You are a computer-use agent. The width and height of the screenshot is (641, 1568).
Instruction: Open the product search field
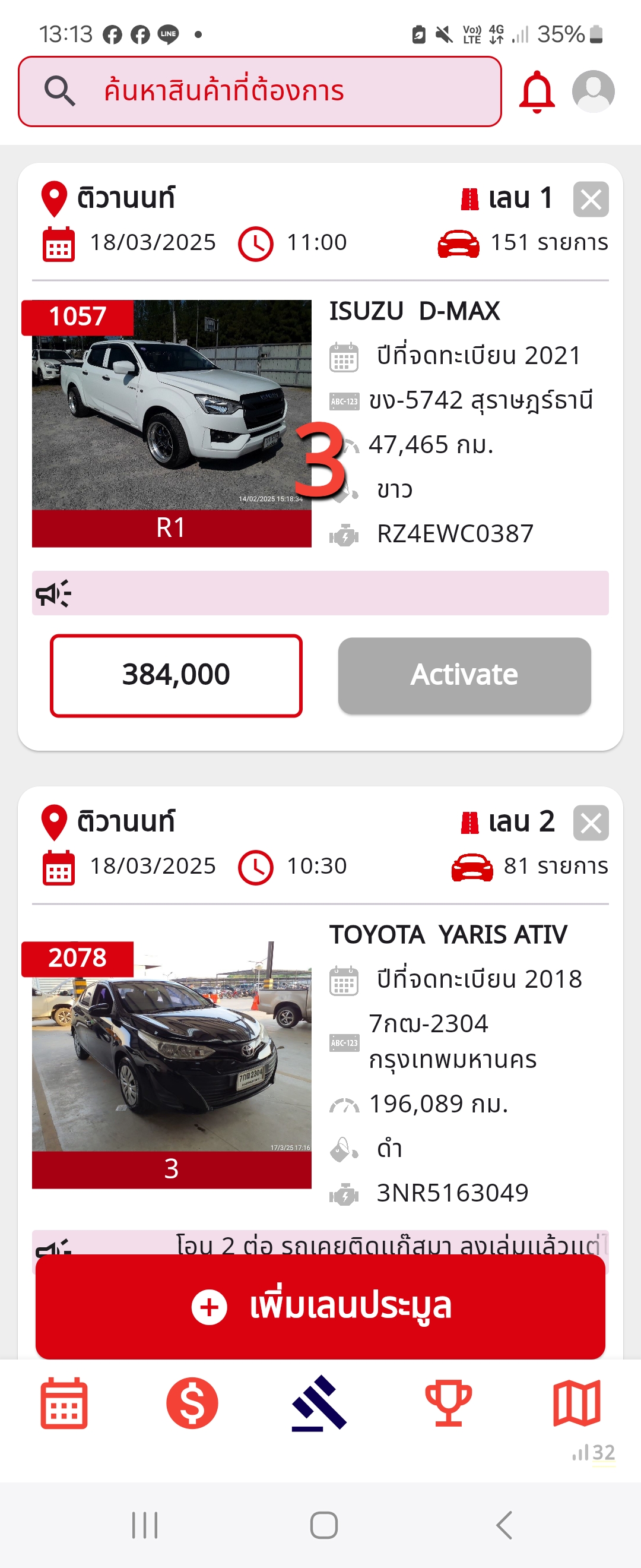coord(260,91)
